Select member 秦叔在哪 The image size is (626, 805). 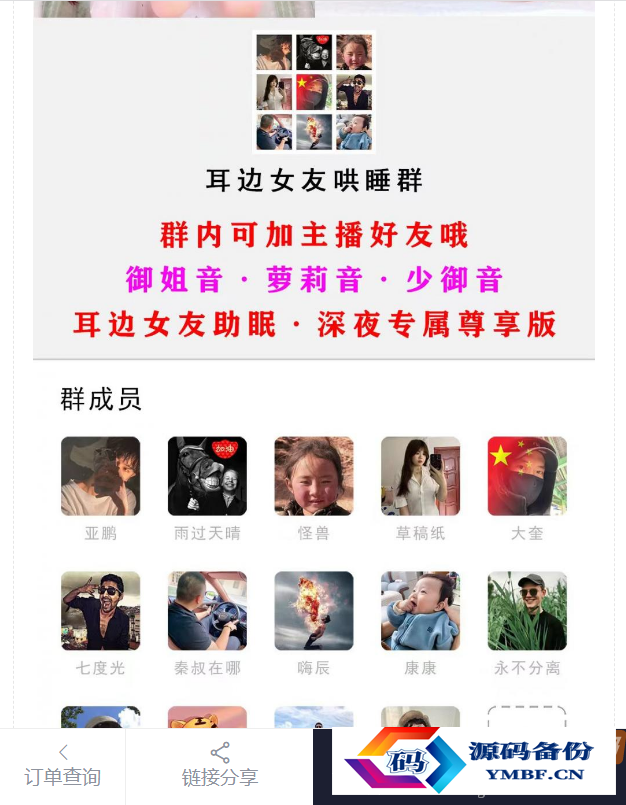pos(207,611)
